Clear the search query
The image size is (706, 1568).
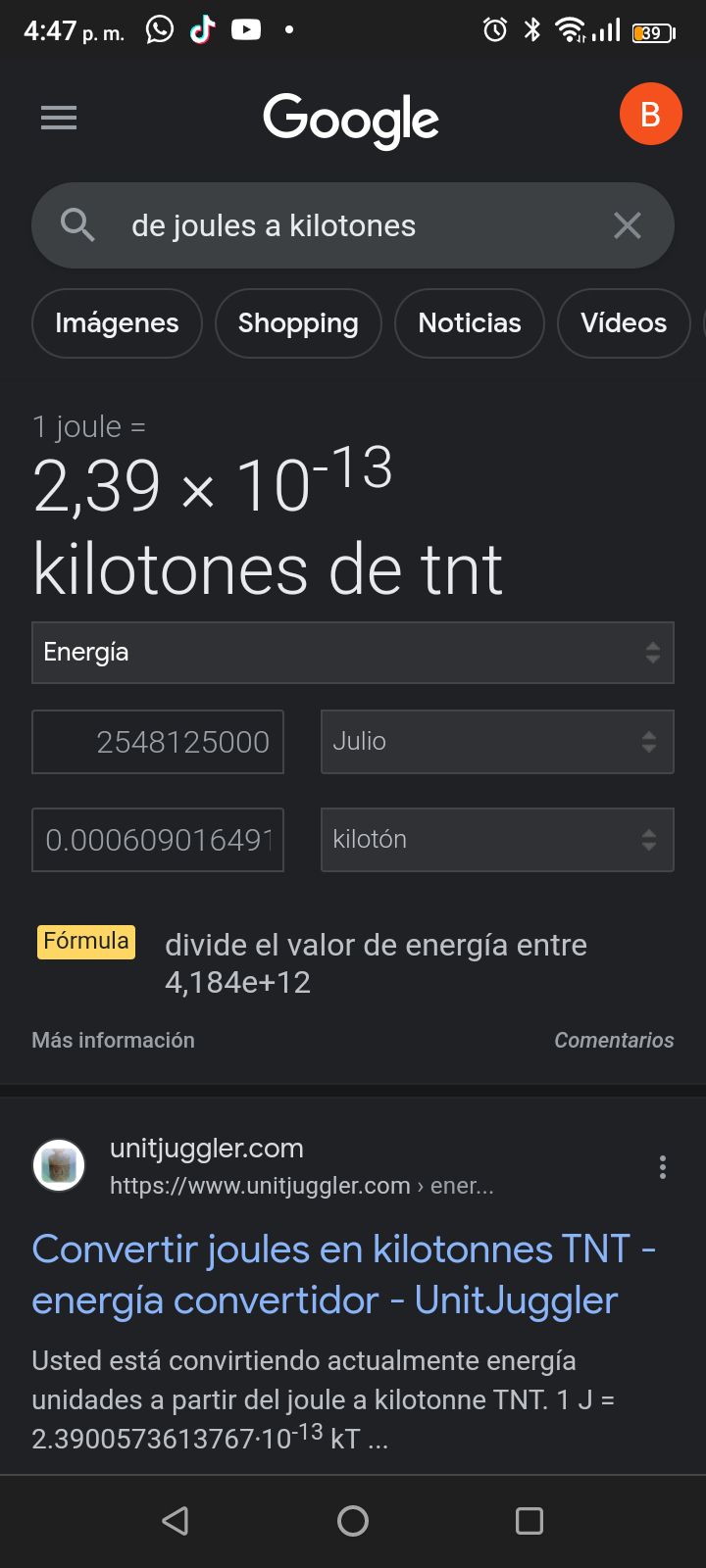click(628, 225)
